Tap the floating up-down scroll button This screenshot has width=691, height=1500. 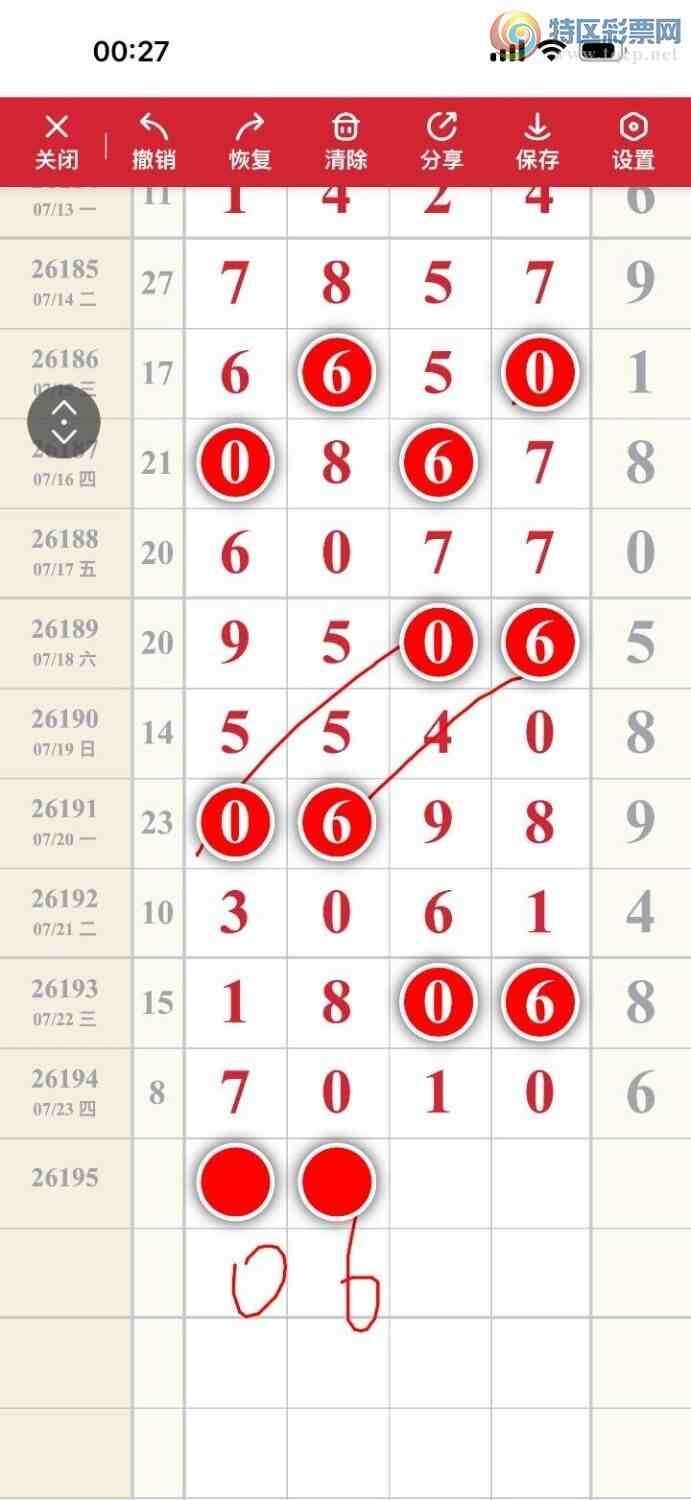pyautogui.click(x=63, y=421)
